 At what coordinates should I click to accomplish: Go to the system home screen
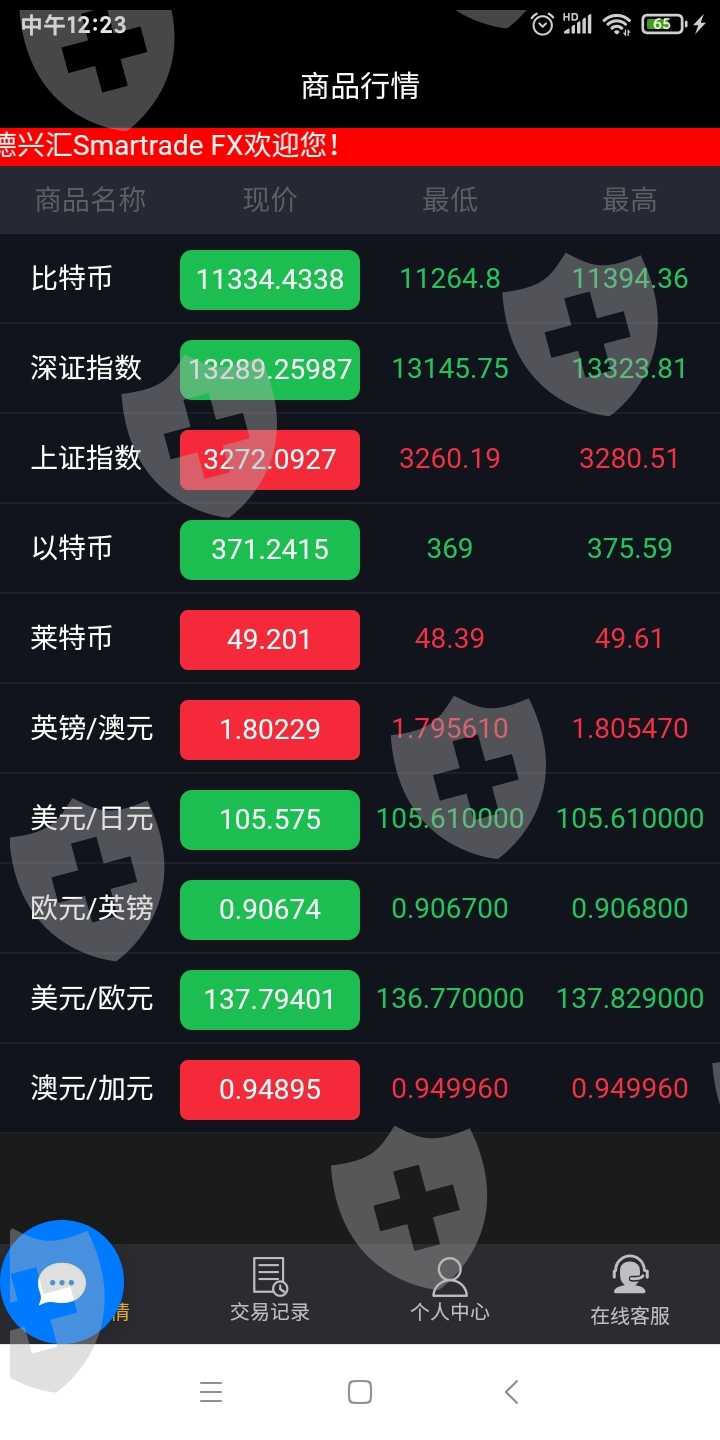coord(360,1392)
